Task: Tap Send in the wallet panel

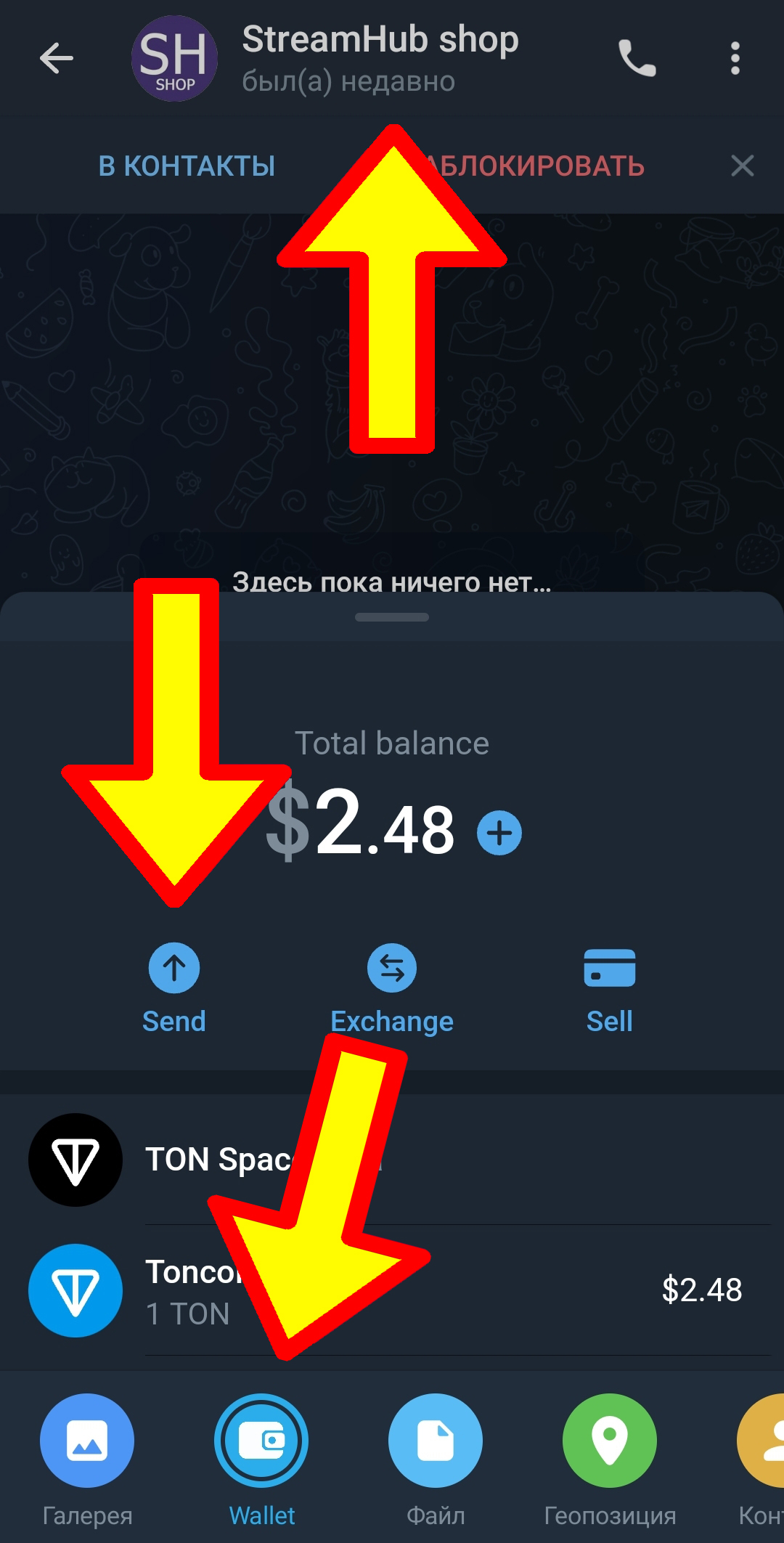Action: [174, 989]
